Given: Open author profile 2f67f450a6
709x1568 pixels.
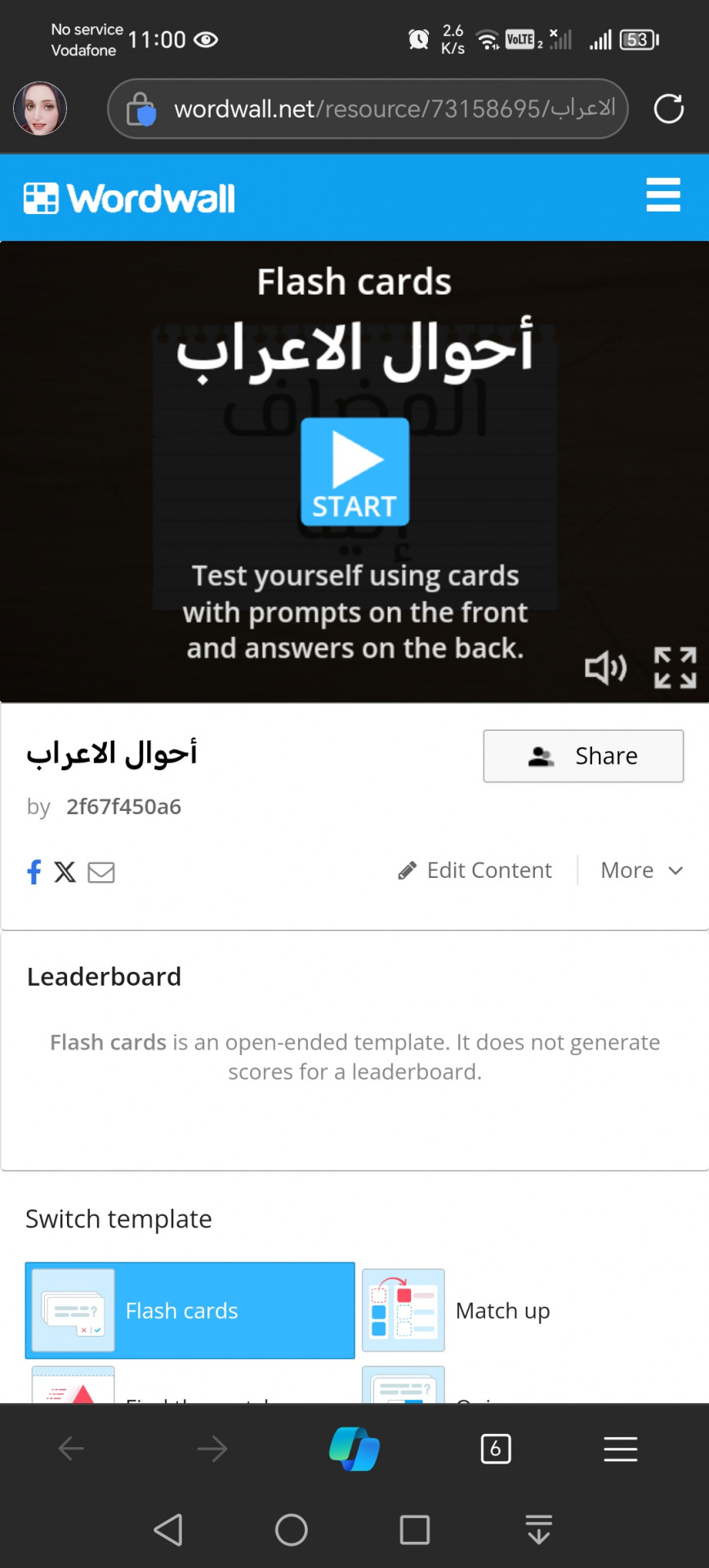Looking at the screenshot, I should [x=123, y=807].
